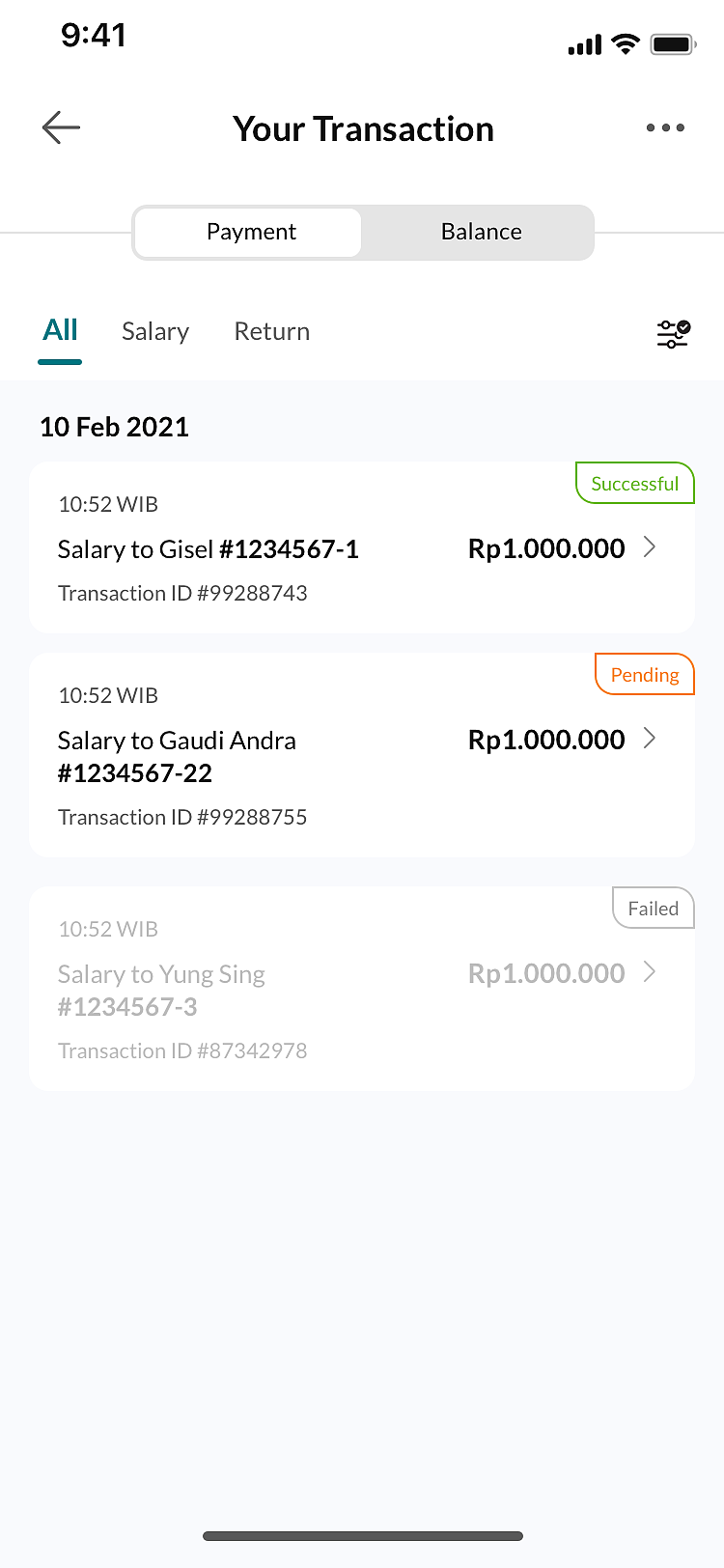Open the three-dot overflow menu

[x=665, y=127]
